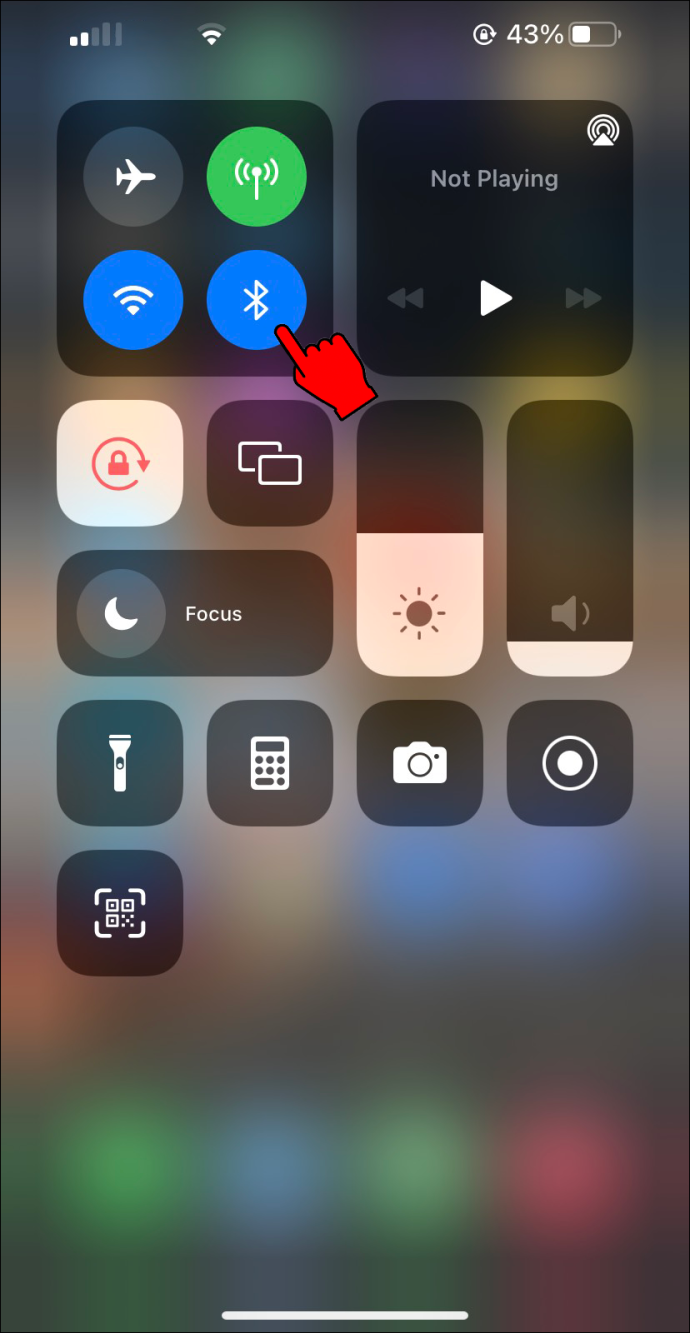Turn off cellular data
Image resolution: width=690 pixels, height=1333 pixels.
click(256, 177)
